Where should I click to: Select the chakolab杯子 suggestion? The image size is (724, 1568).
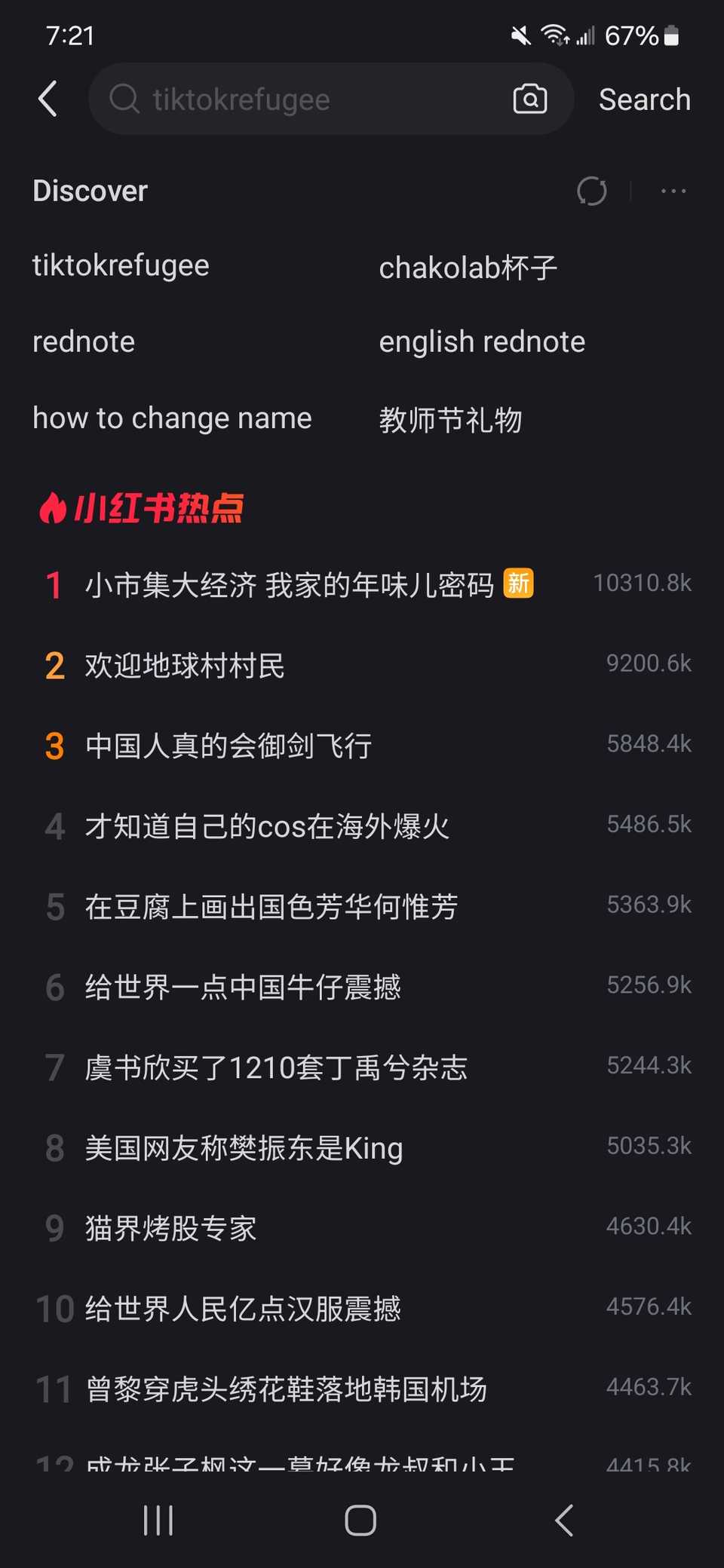click(x=468, y=268)
